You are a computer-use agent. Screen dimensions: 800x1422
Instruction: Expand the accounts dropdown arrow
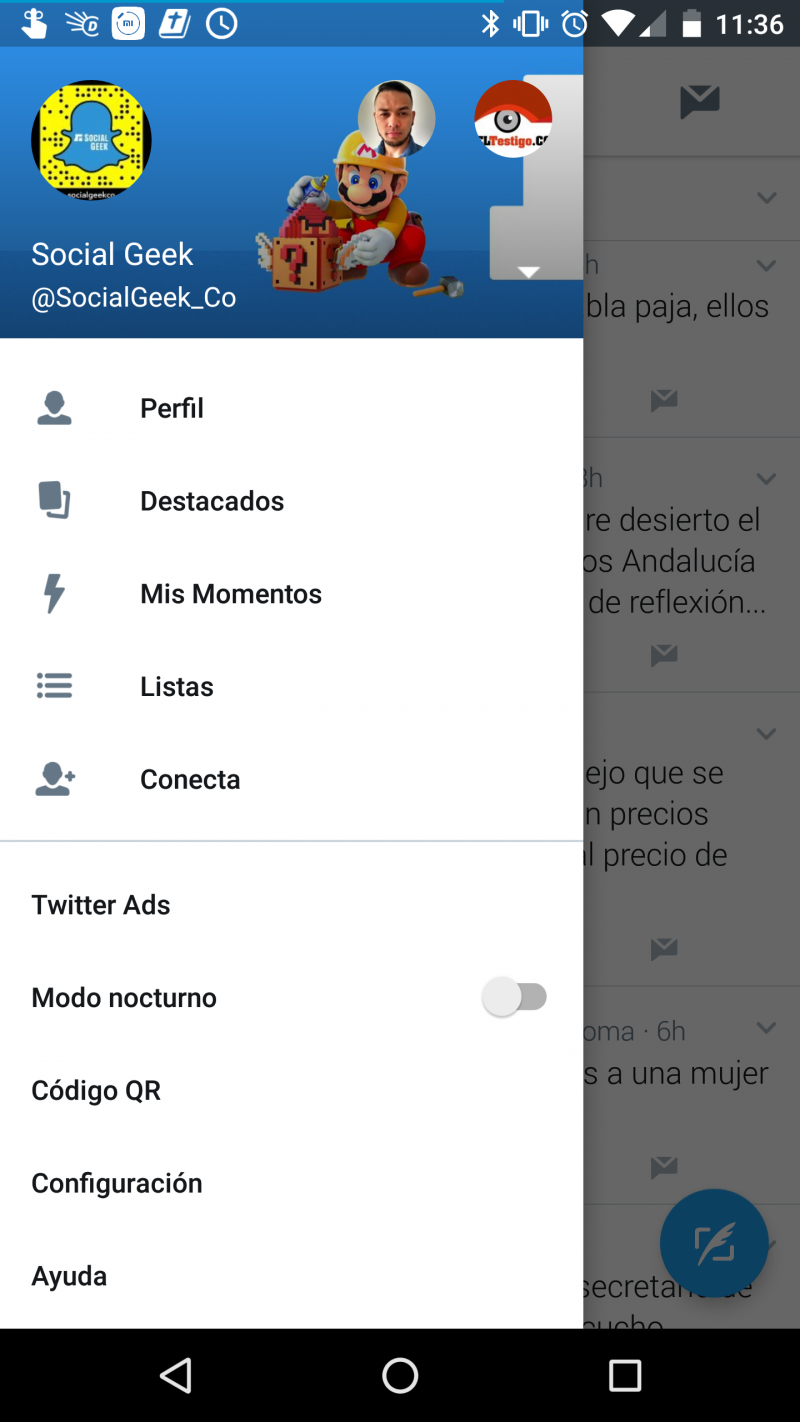529,272
